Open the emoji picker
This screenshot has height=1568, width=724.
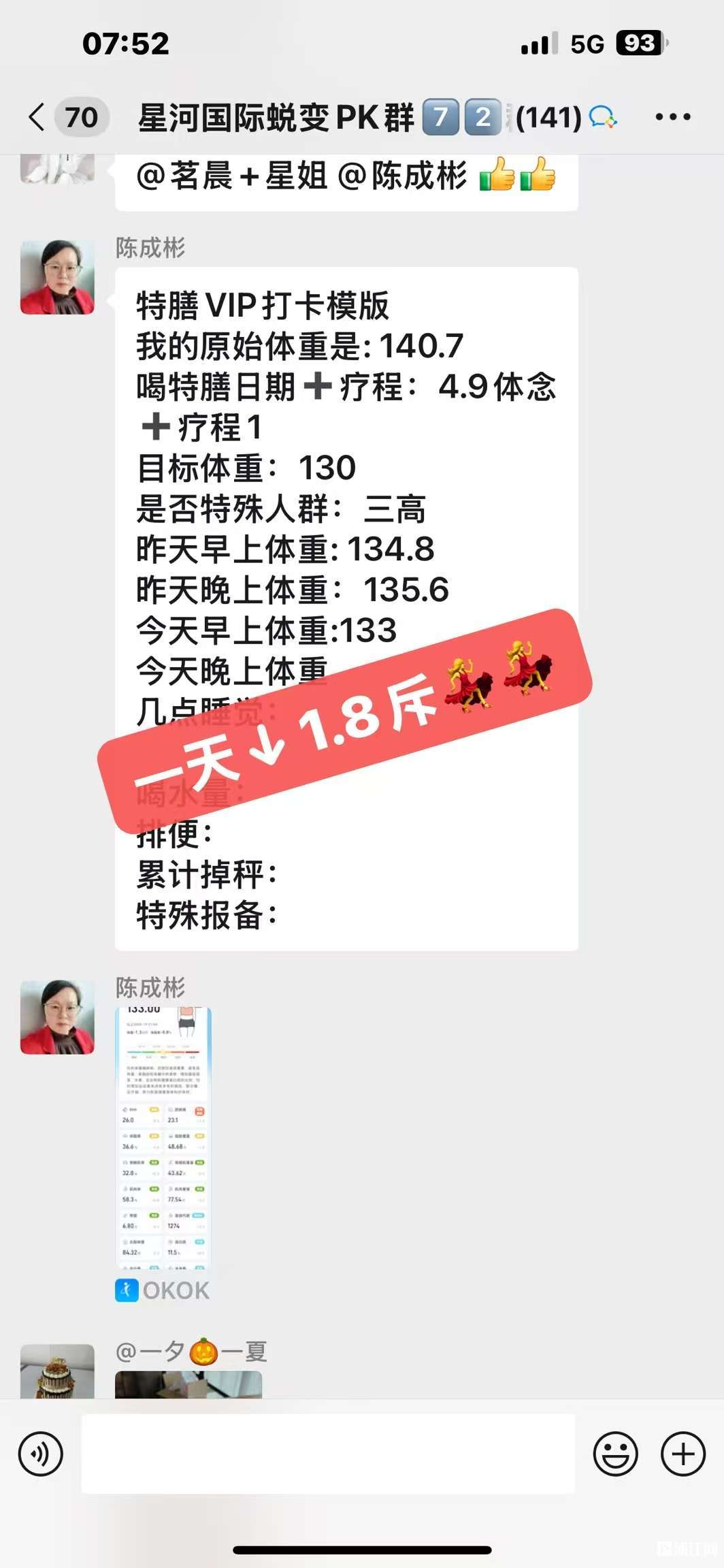point(615,1454)
